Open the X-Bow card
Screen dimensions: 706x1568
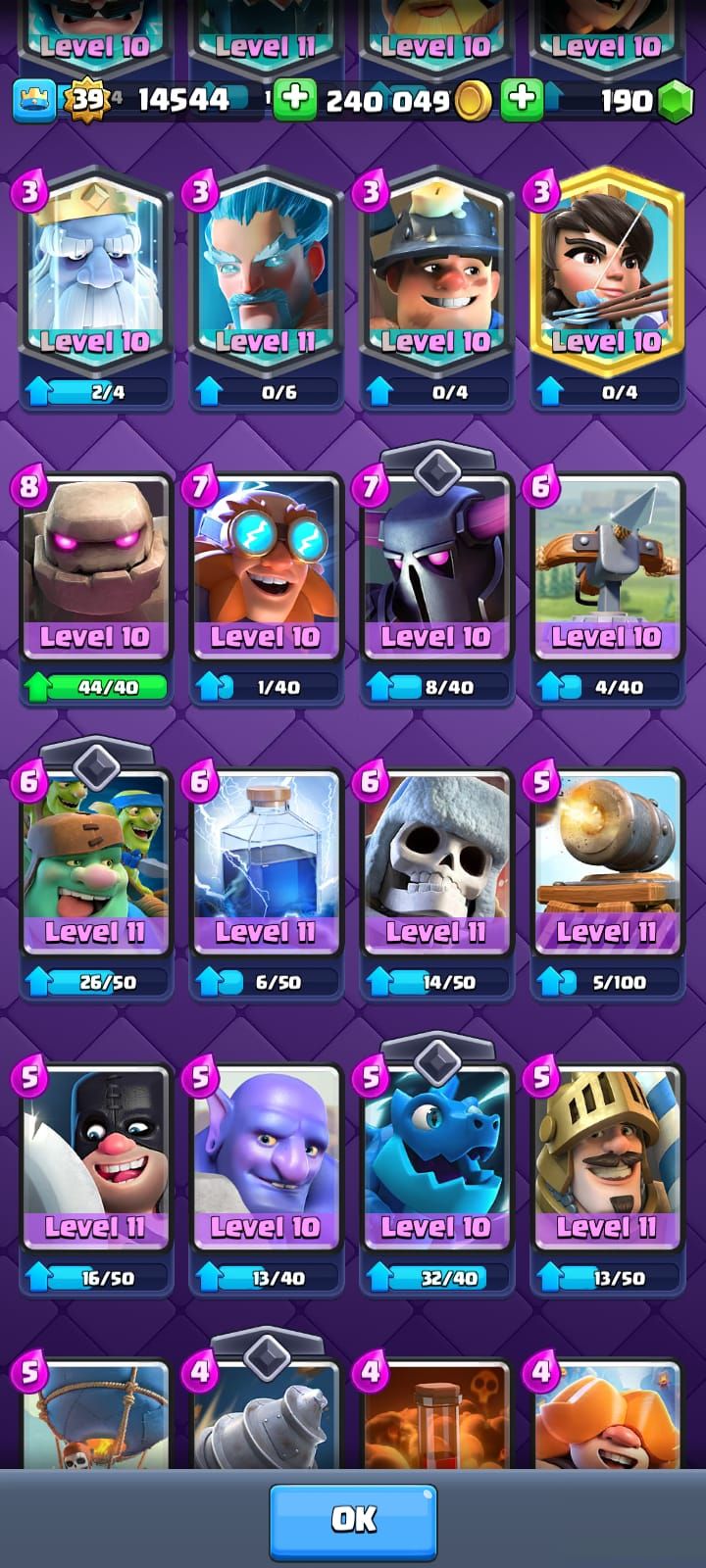(606, 573)
